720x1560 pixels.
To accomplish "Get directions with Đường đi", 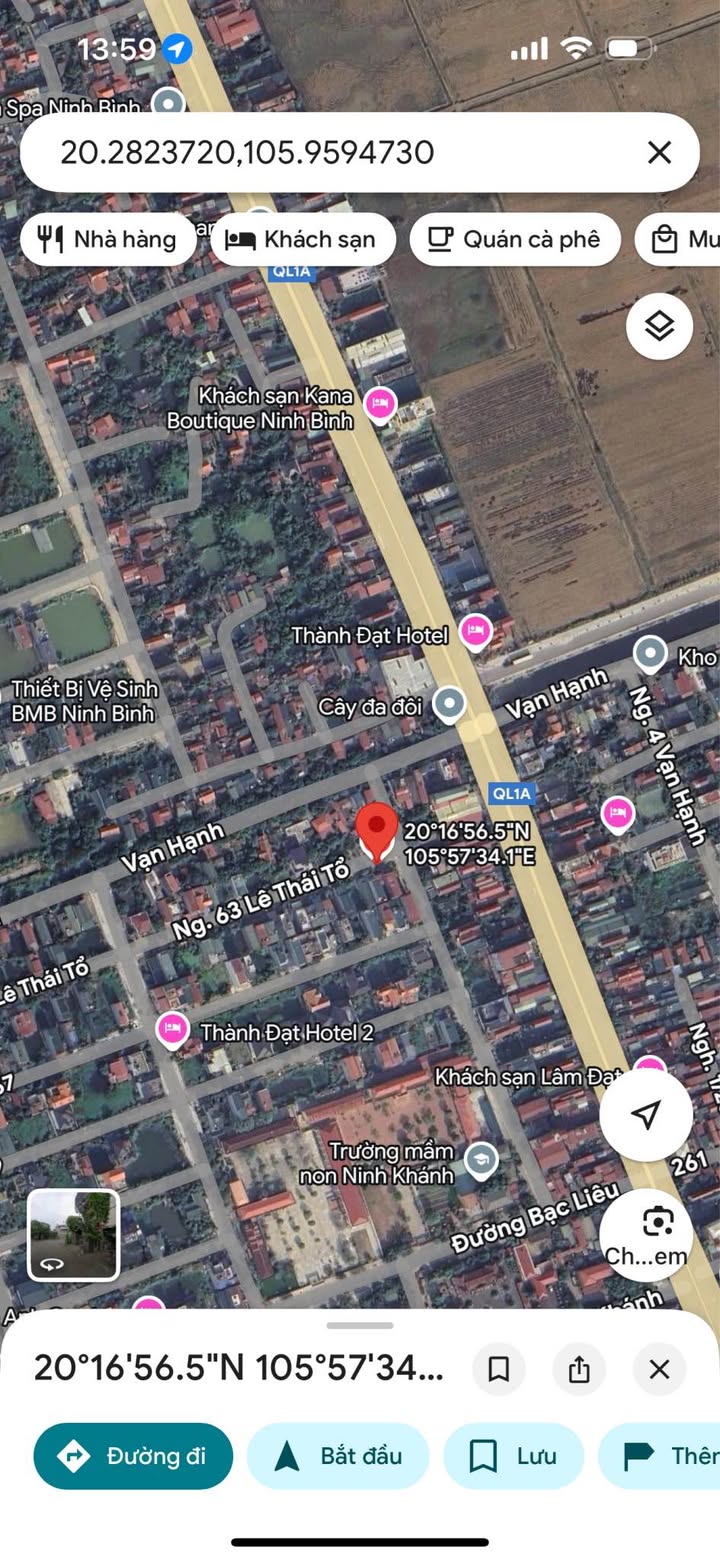I will 133,1456.
